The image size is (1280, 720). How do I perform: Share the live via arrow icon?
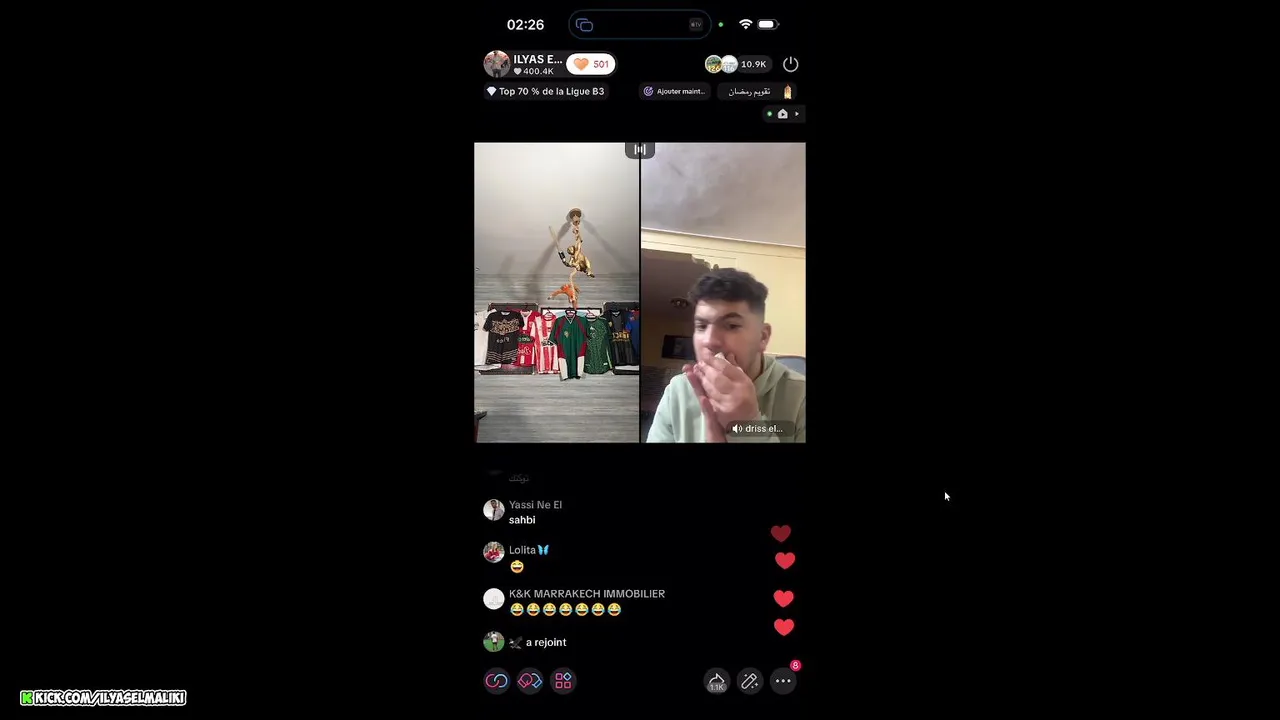coord(716,681)
